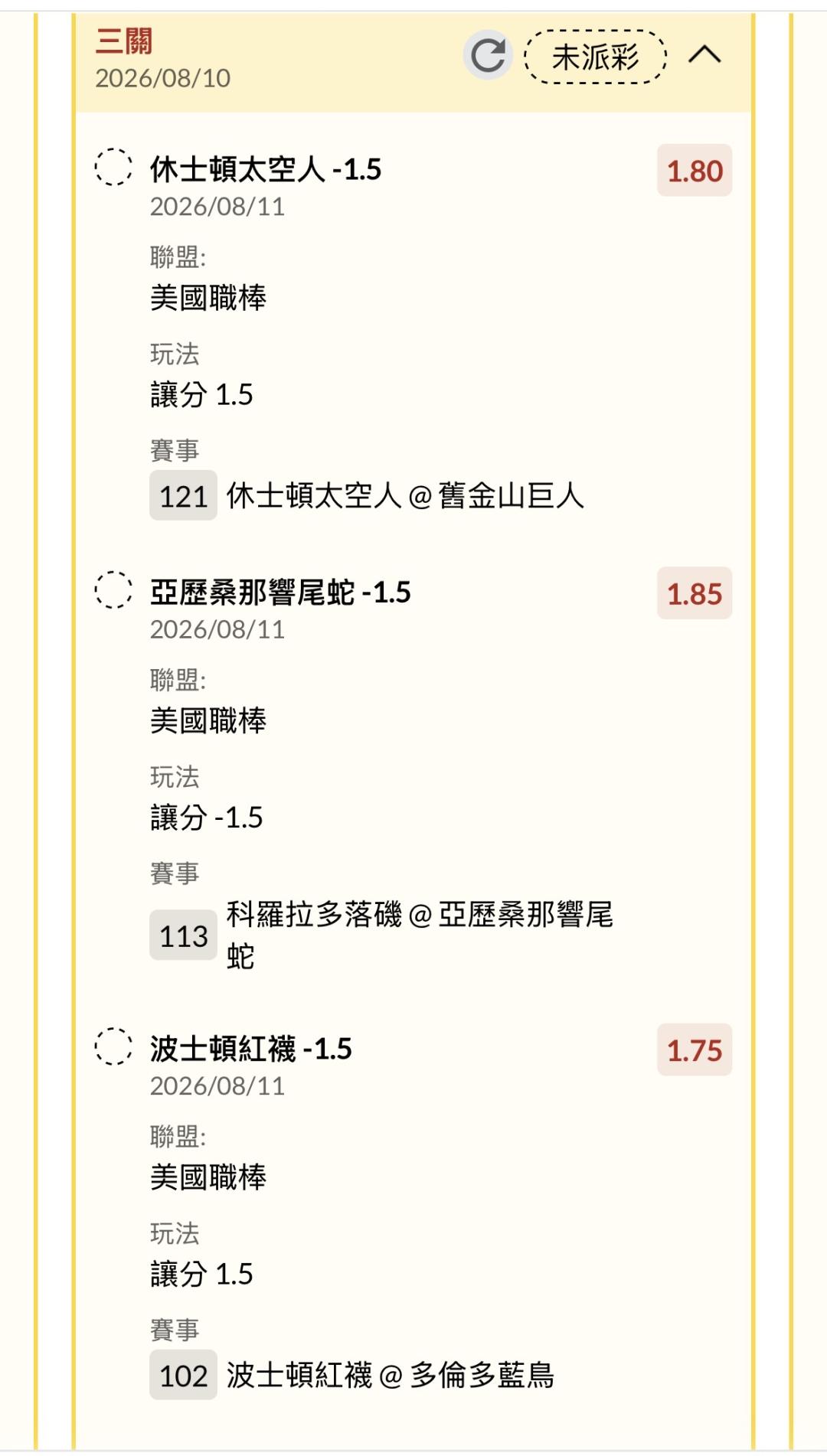This screenshot has width=827, height=1456.
Task: Refresh the 三關 bet status
Action: coord(488,55)
